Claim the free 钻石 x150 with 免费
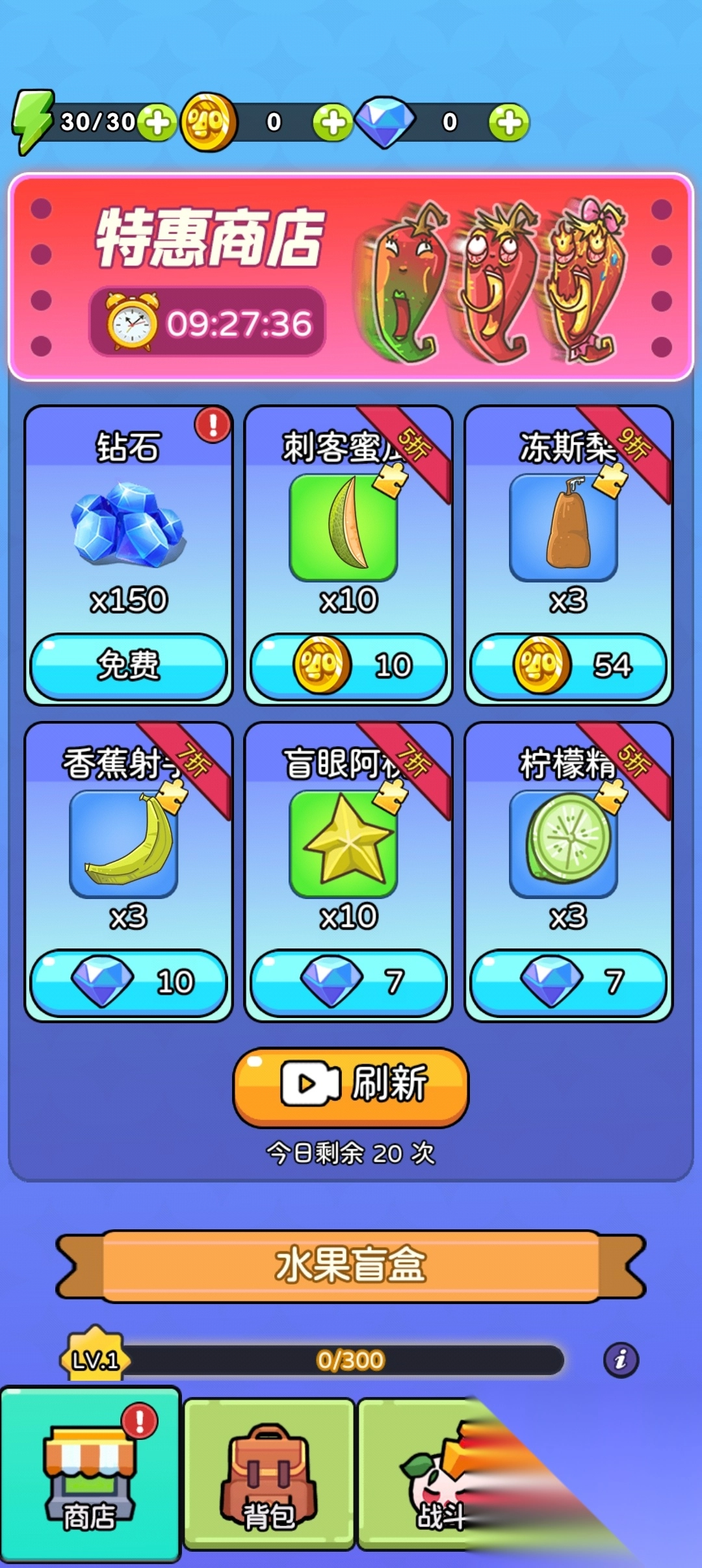702x1568 pixels. pyautogui.click(x=129, y=666)
